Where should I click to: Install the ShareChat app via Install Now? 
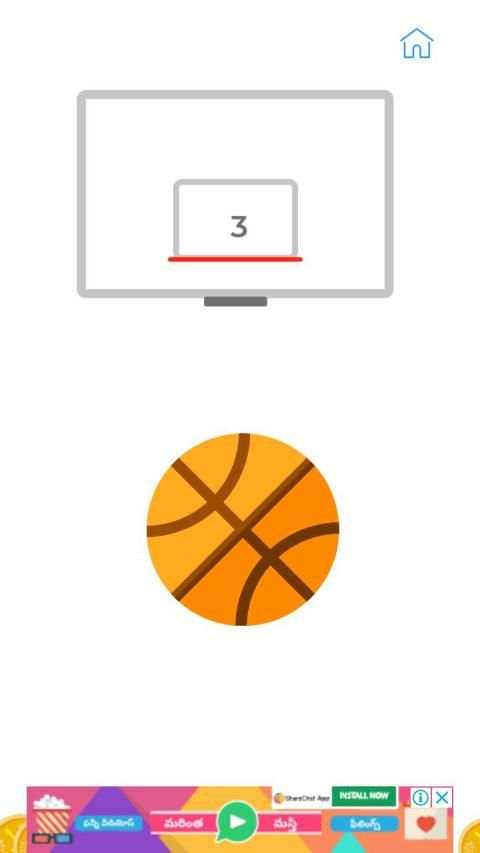click(x=364, y=796)
